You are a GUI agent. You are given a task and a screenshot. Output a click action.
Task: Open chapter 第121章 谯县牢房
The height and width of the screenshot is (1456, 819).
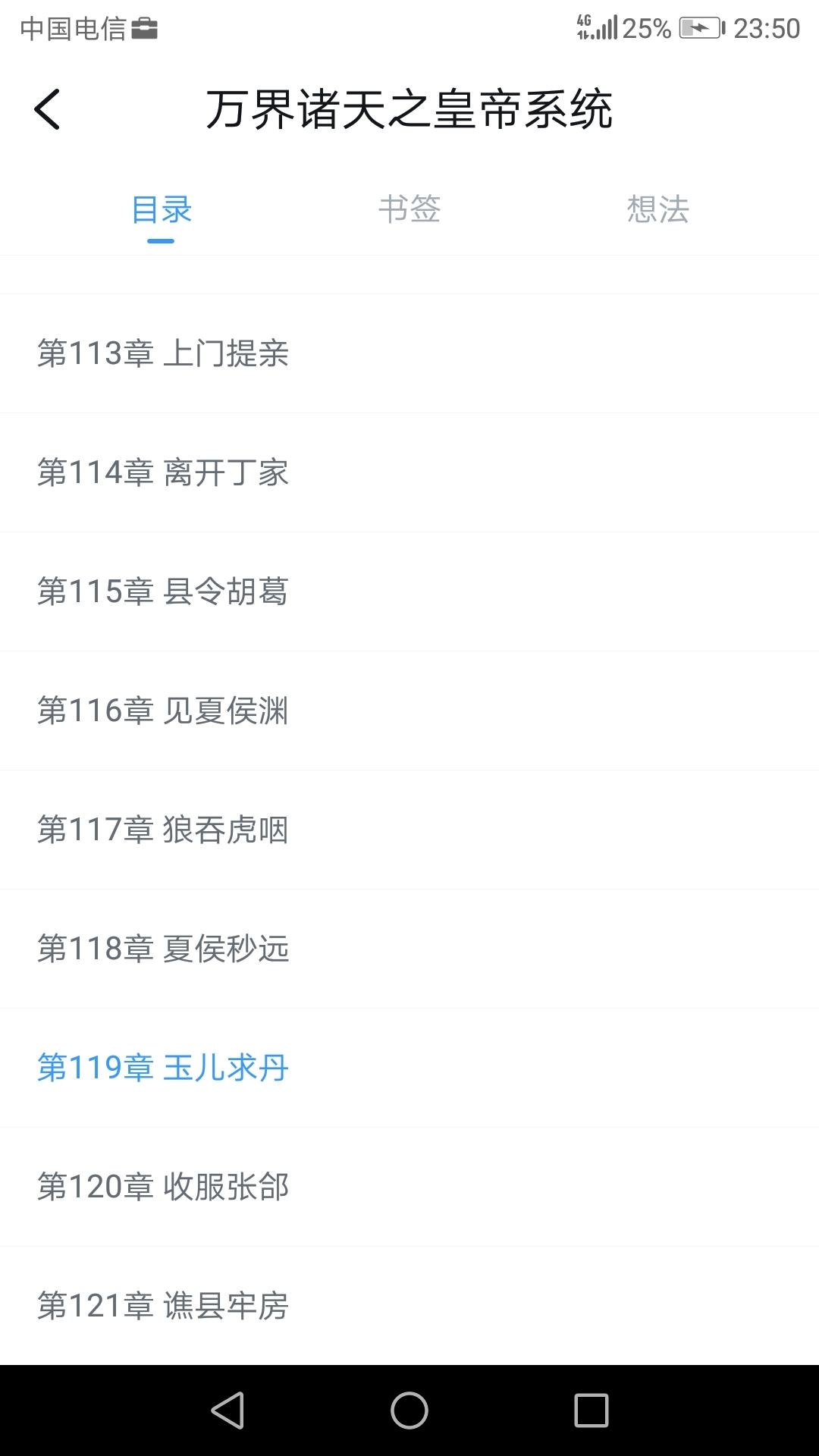click(409, 1306)
